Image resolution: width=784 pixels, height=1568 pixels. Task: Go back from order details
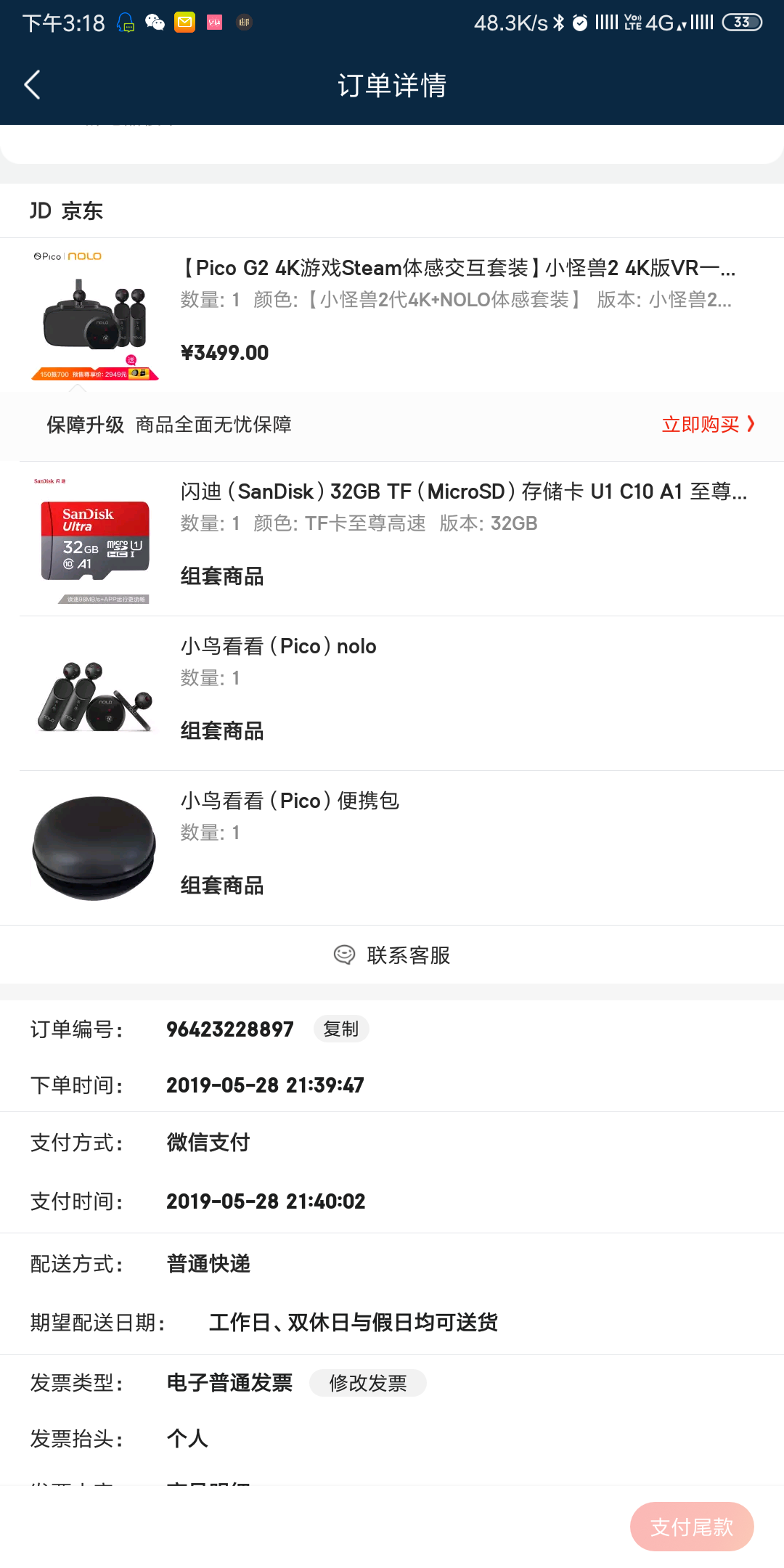[33, 85]
